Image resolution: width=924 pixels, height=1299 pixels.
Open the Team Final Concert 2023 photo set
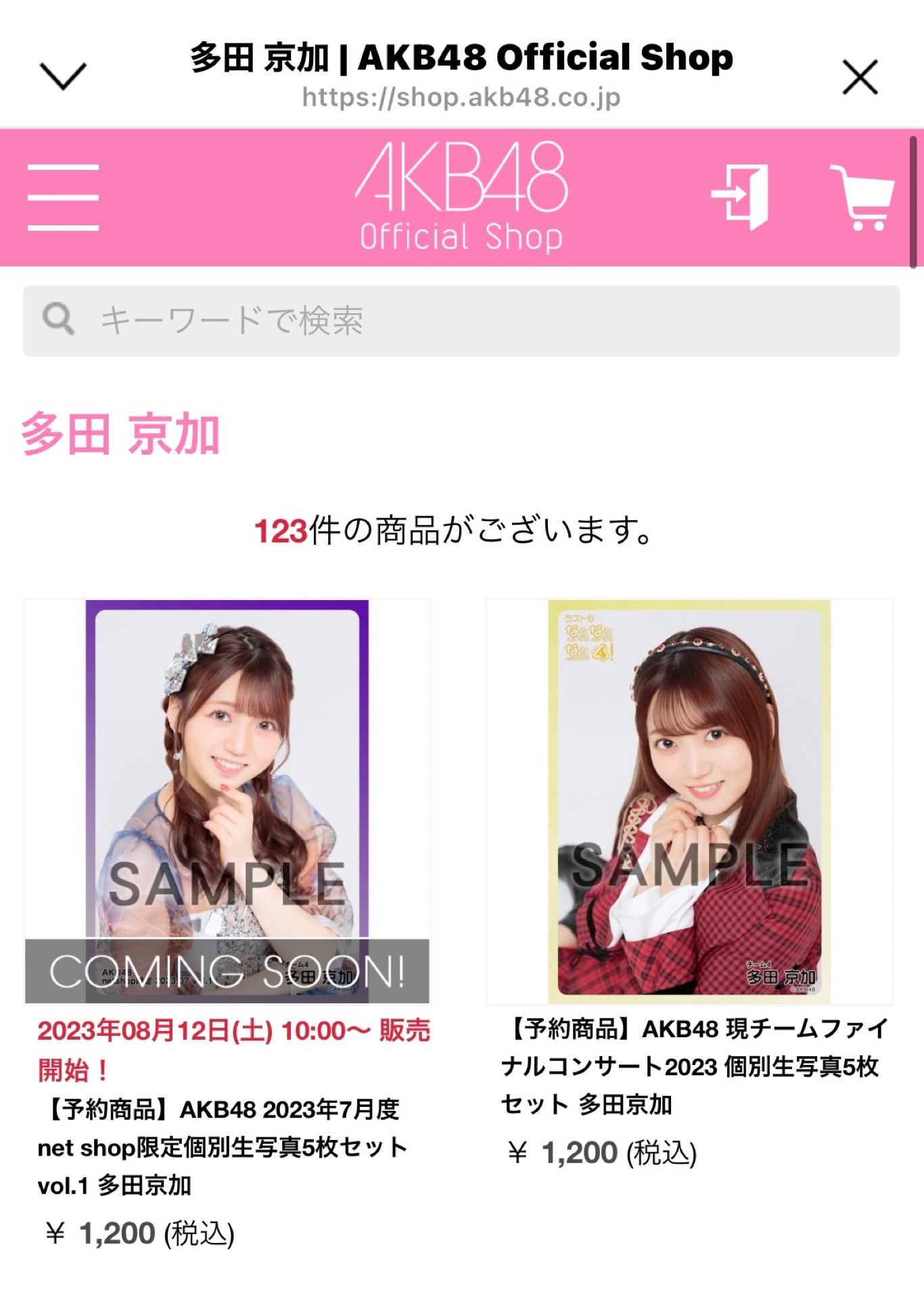tap(689, 802)
